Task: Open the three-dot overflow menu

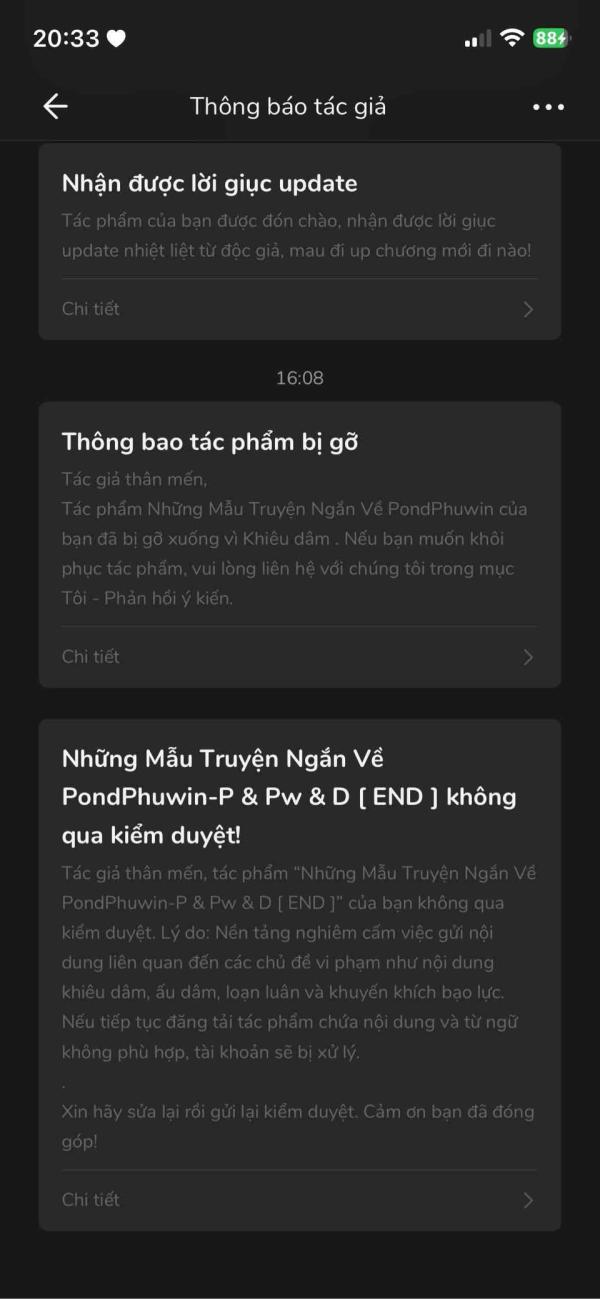Action: (548, 107)
